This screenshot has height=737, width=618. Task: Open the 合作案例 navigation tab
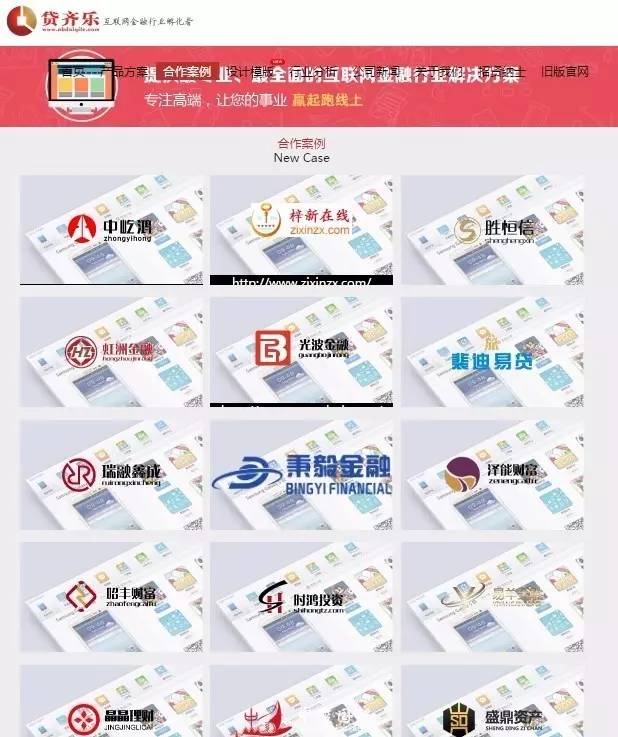[x=187, y=72]
